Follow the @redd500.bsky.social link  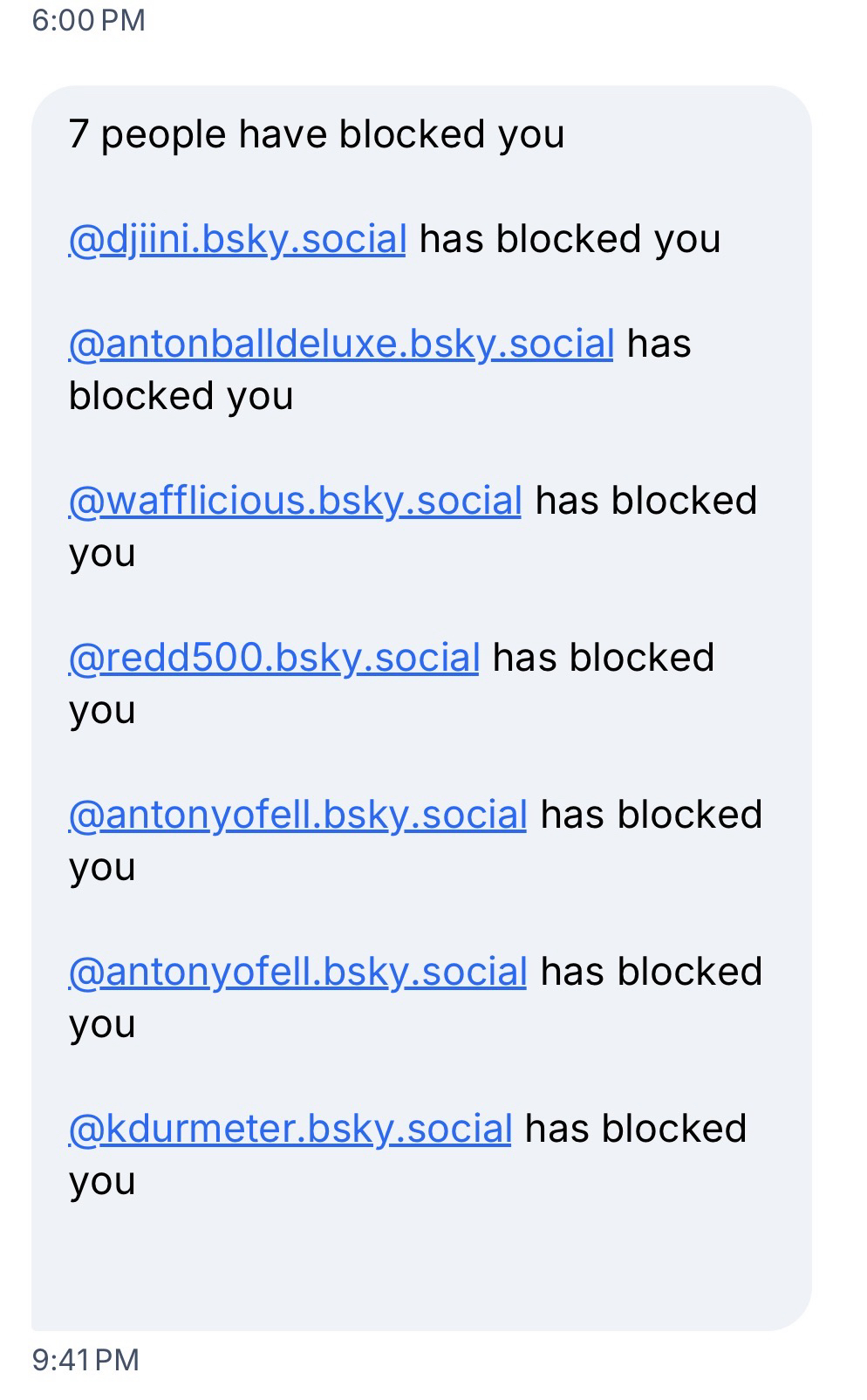coord(274,658)
